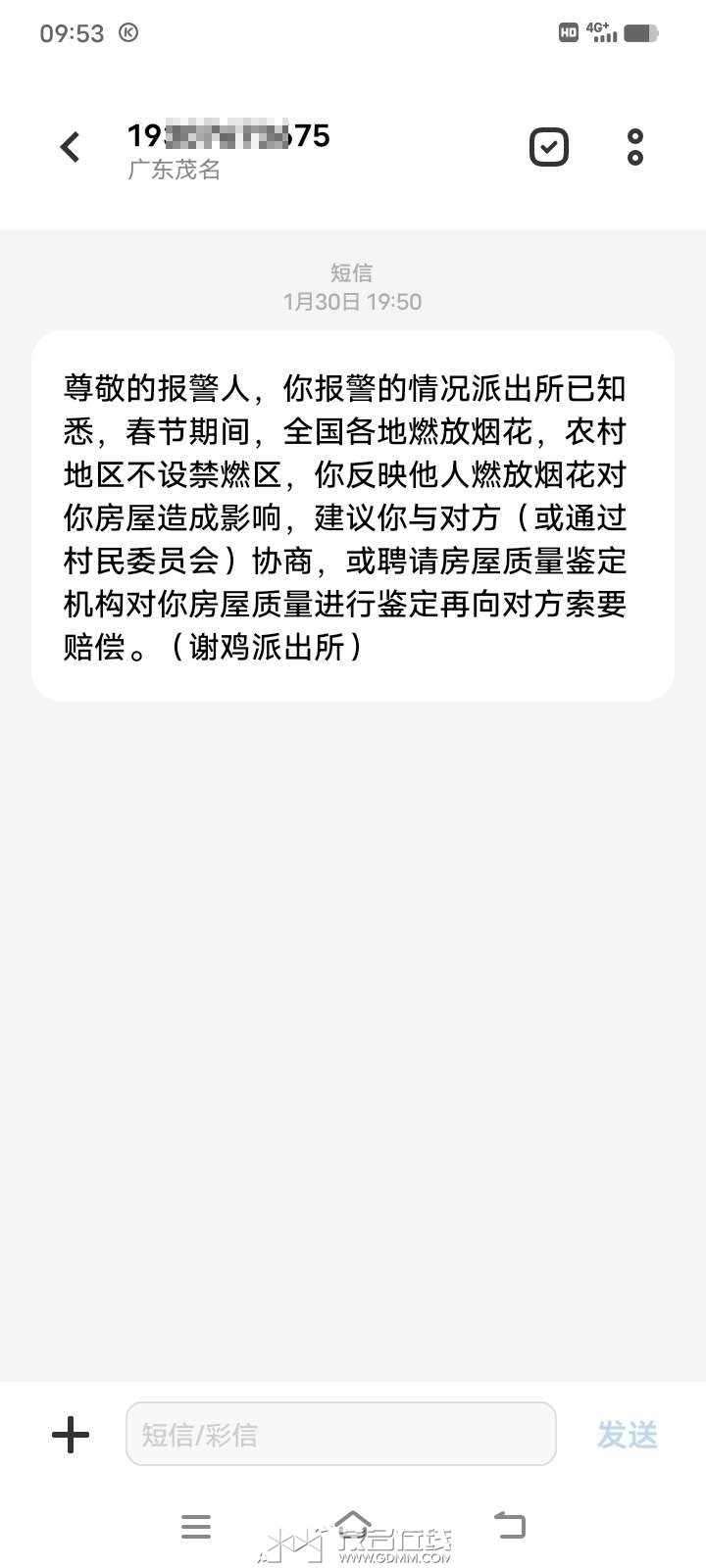Viewport: 706px width, 1568px height.
Task: Tap the back arrow to exit conversation
Action: [x=69, y=146]
